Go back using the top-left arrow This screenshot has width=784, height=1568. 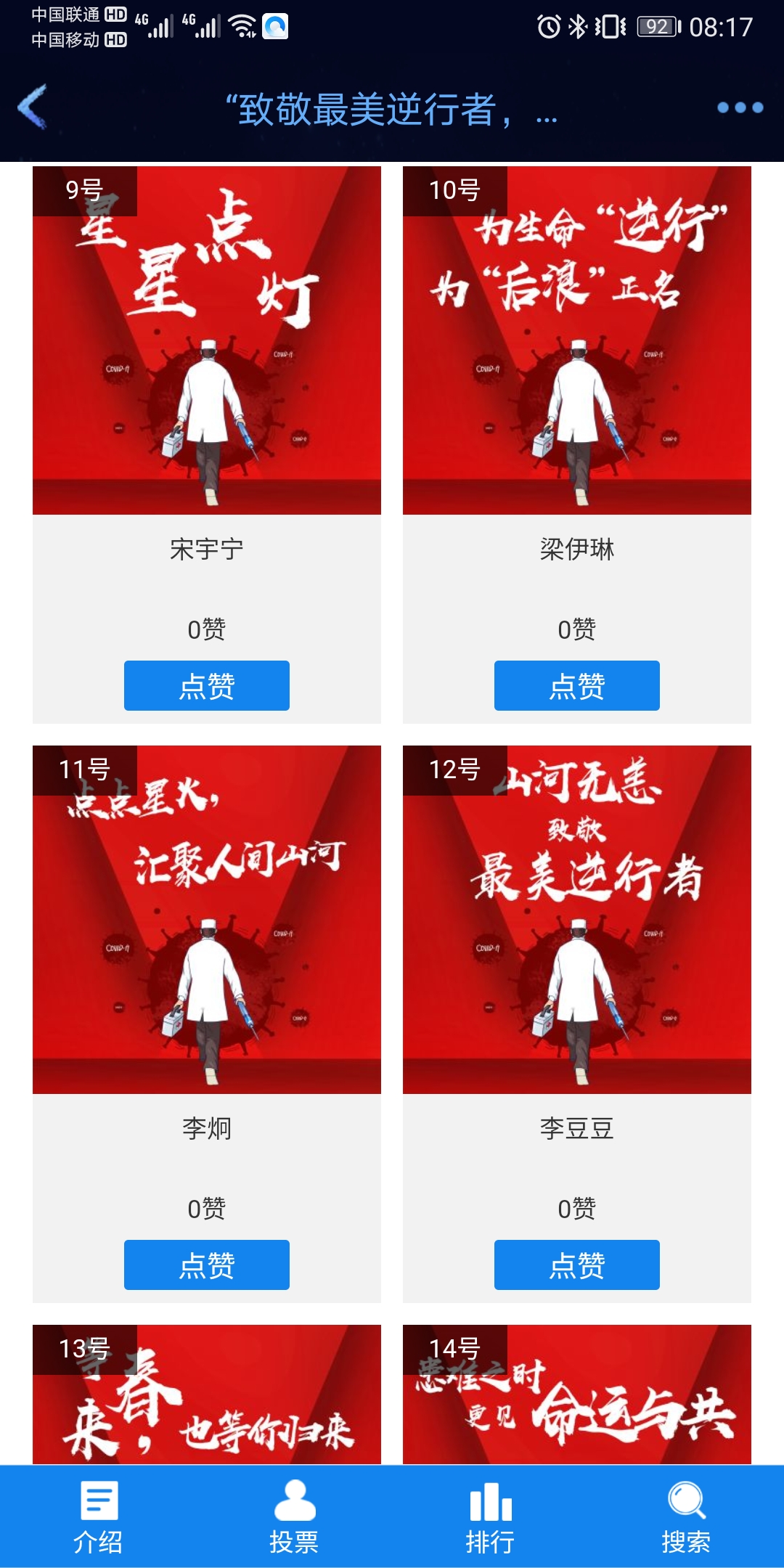[x=33, y=107]
